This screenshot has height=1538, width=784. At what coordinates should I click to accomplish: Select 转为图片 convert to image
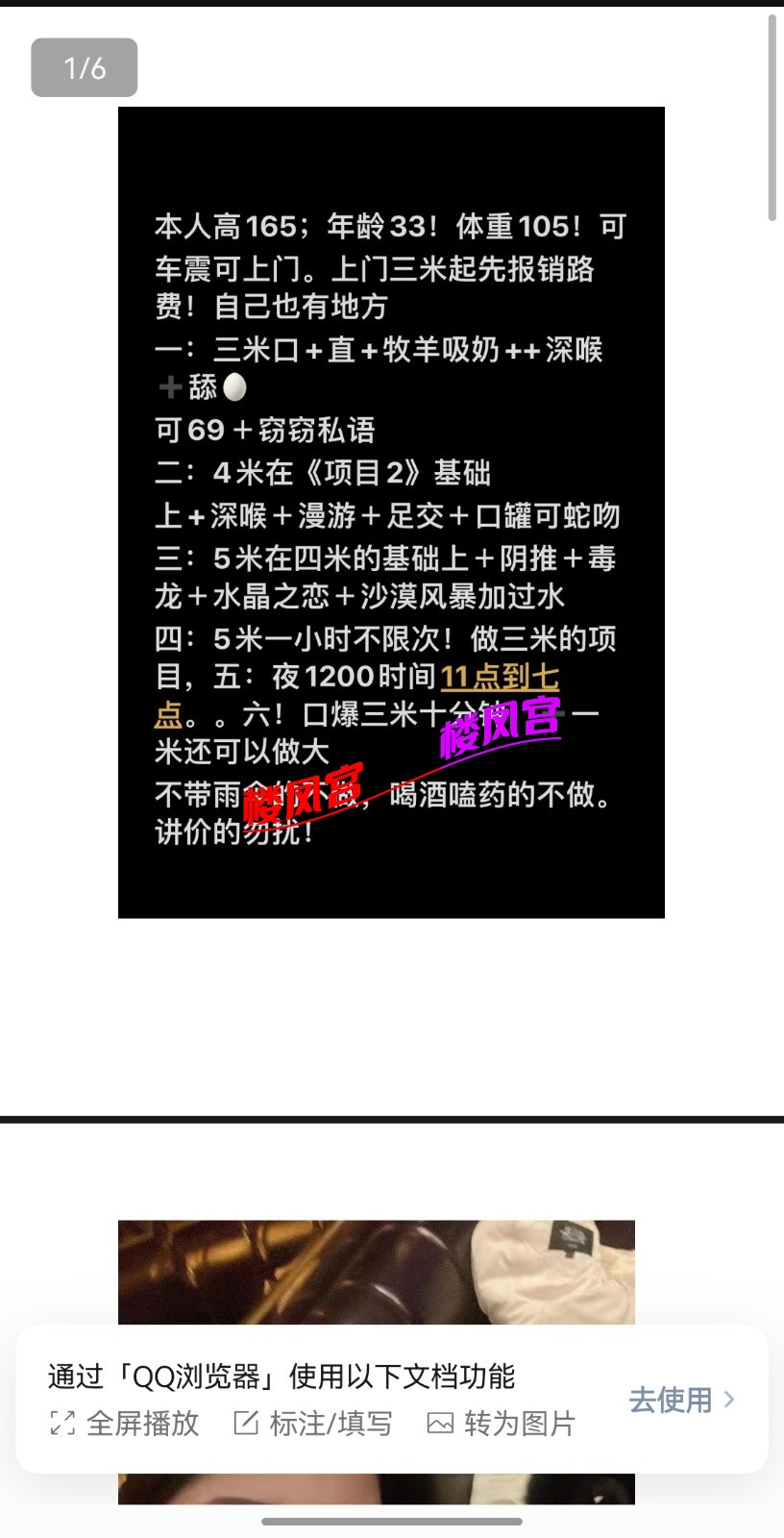[502, 1424]
